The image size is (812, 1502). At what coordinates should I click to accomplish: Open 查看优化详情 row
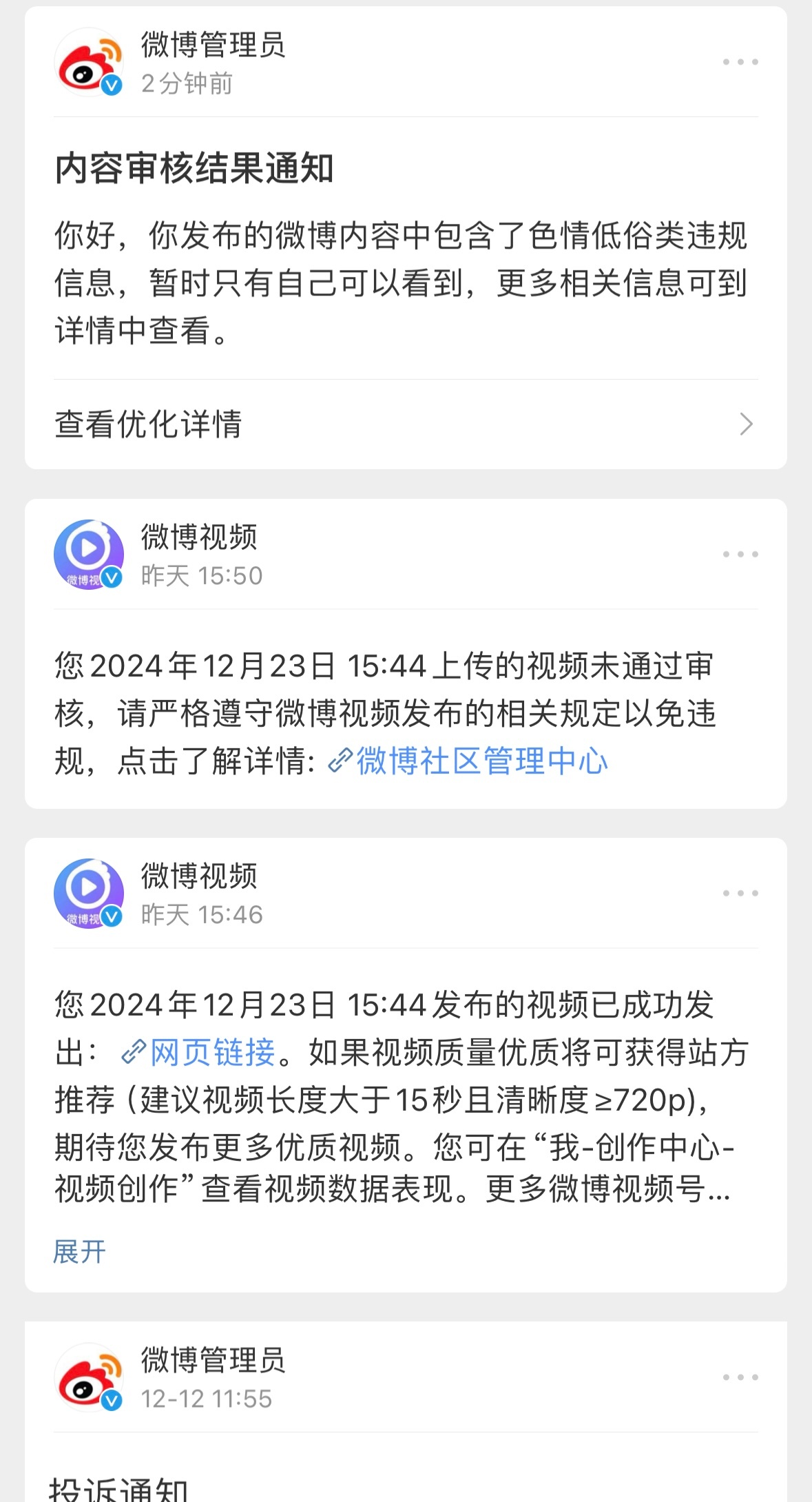point(406,424)
